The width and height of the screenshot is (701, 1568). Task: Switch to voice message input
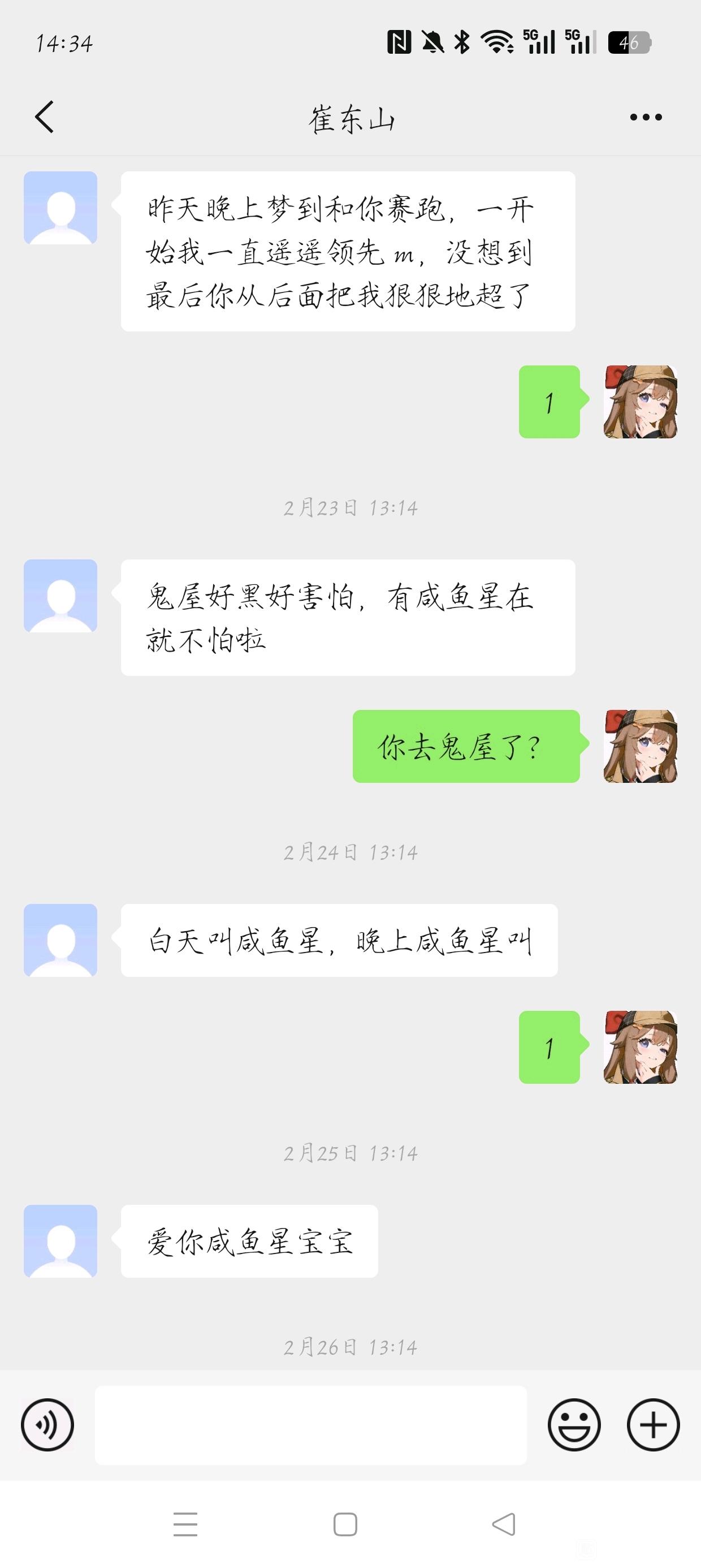(x=47, y=1425)
